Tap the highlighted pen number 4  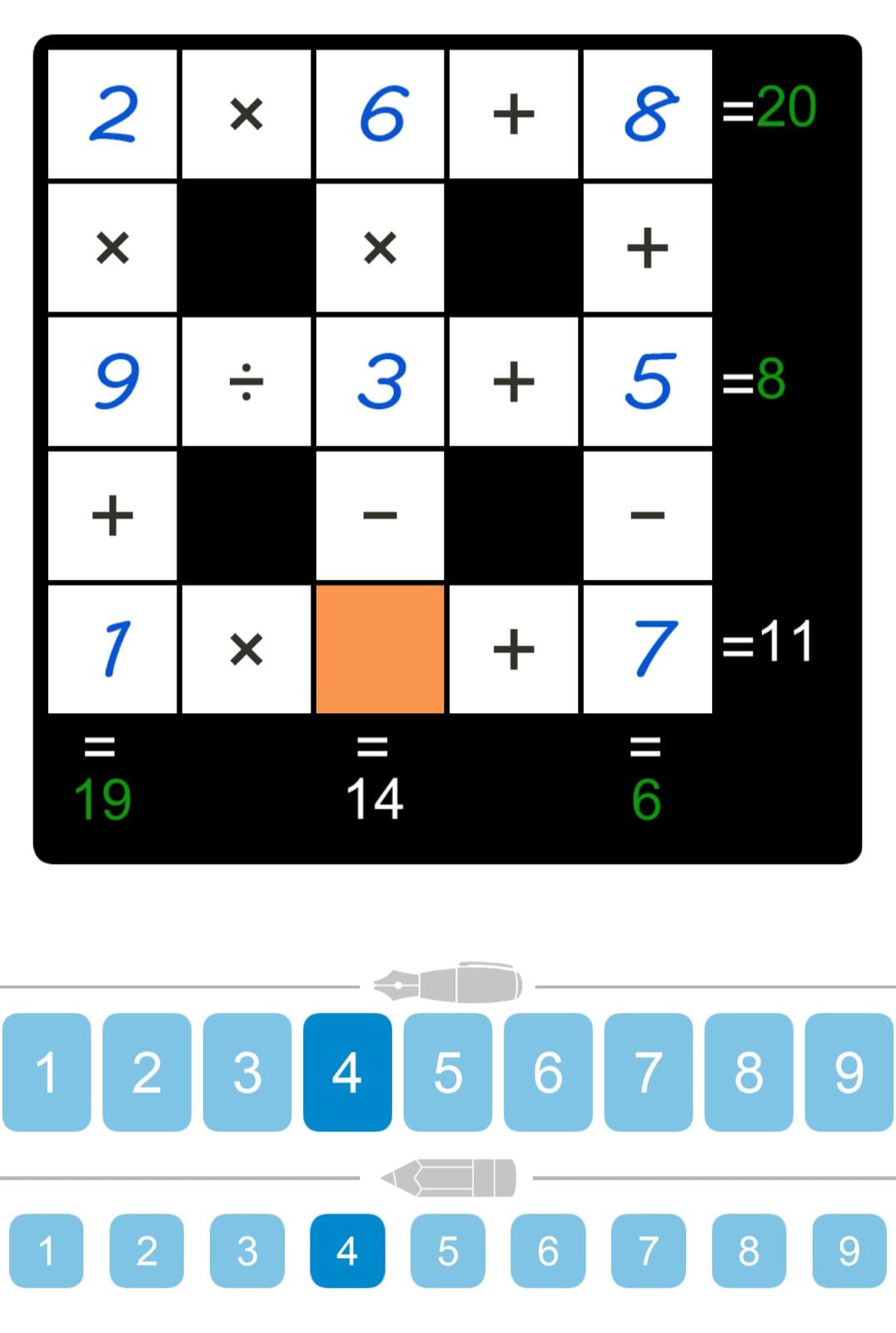(347, 1071)
